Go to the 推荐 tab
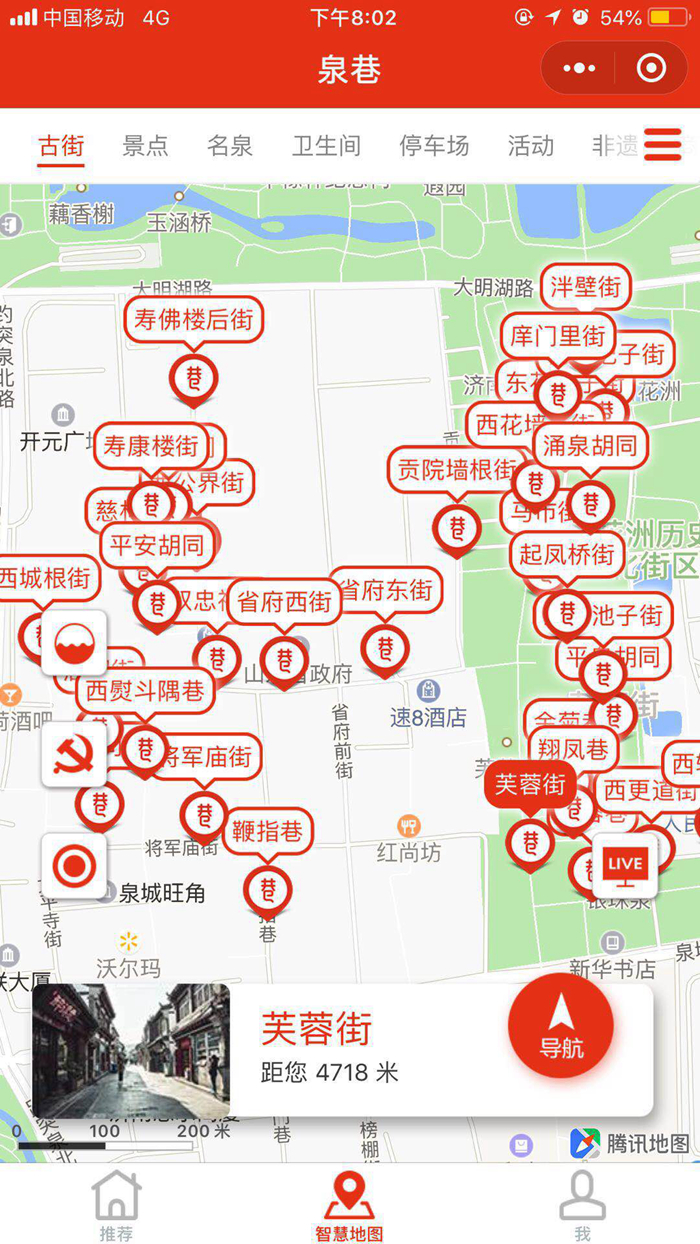700x1244 pixels. (116, 1206)
